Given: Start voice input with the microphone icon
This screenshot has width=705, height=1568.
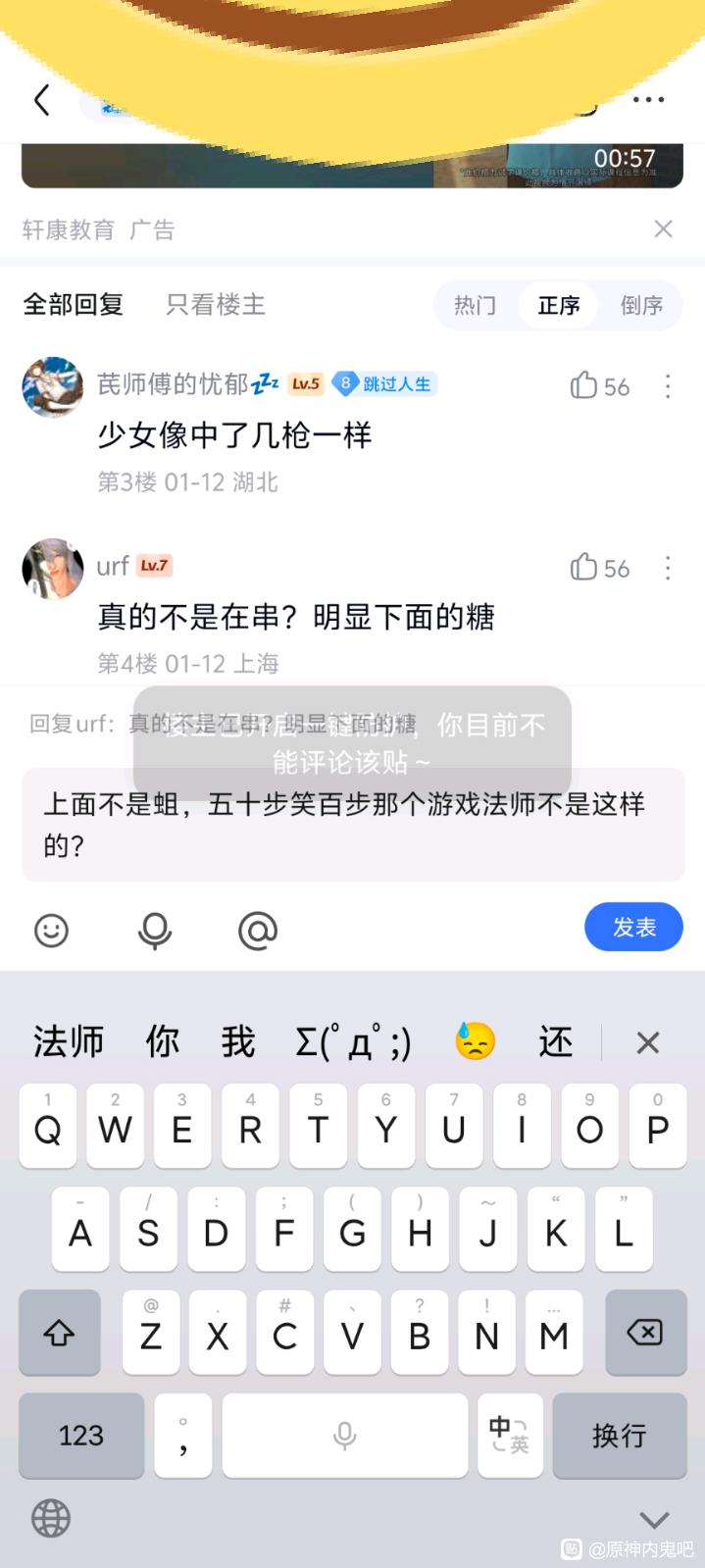Looking at the screenshot, I should 154,930.
